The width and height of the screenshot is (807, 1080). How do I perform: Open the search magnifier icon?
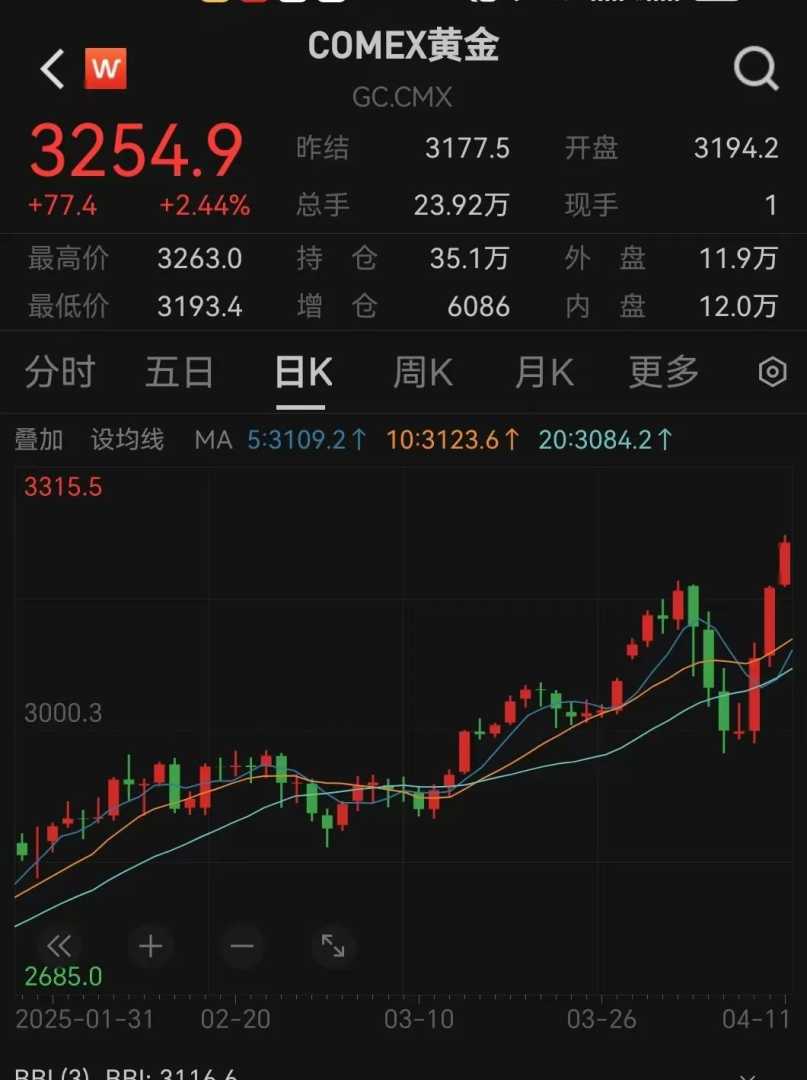point(755,69)
